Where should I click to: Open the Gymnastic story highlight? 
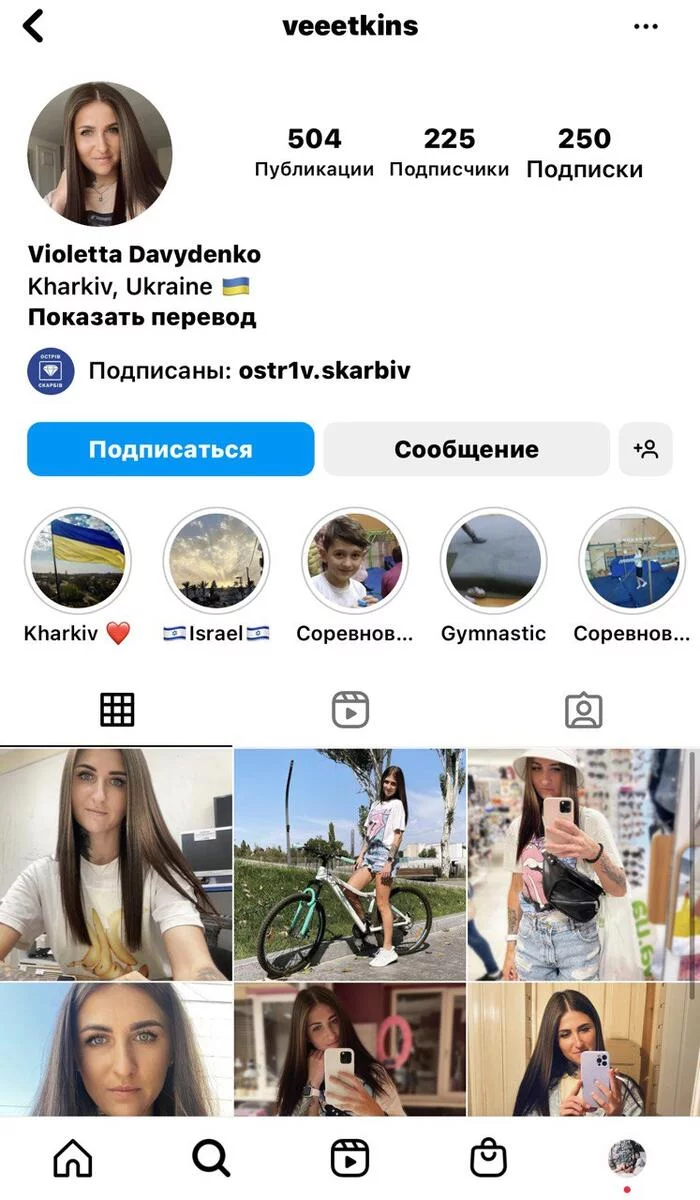pos(493,560)
